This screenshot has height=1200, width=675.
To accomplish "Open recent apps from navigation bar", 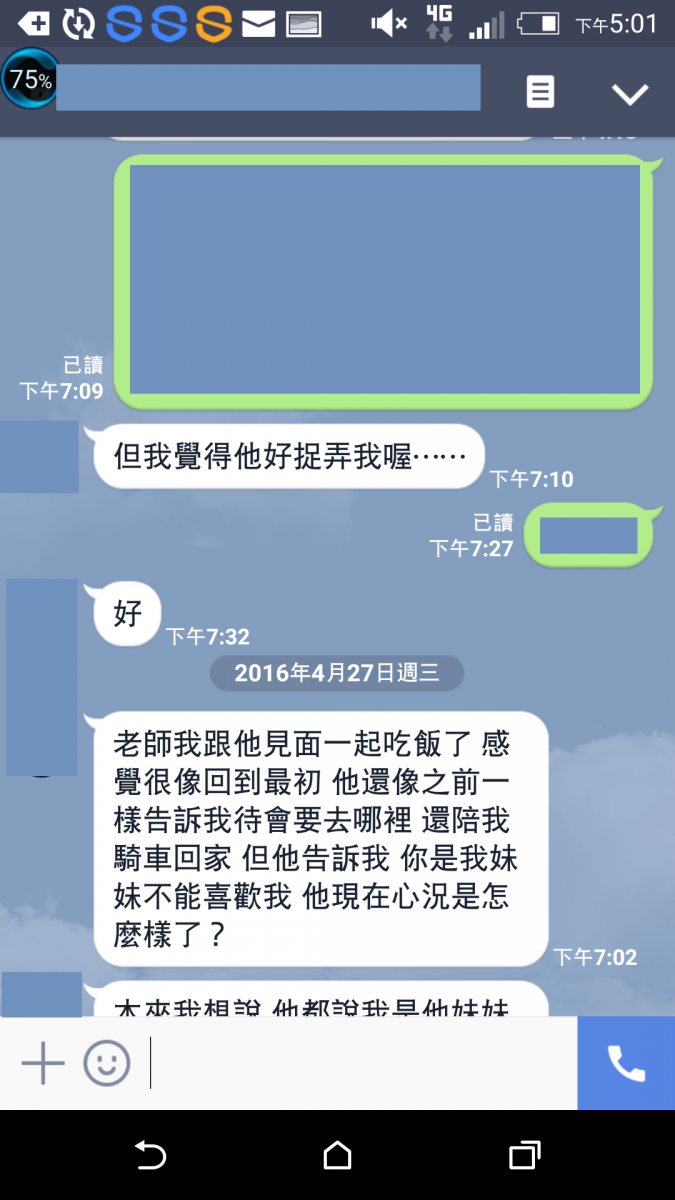I will [524, 1156].
